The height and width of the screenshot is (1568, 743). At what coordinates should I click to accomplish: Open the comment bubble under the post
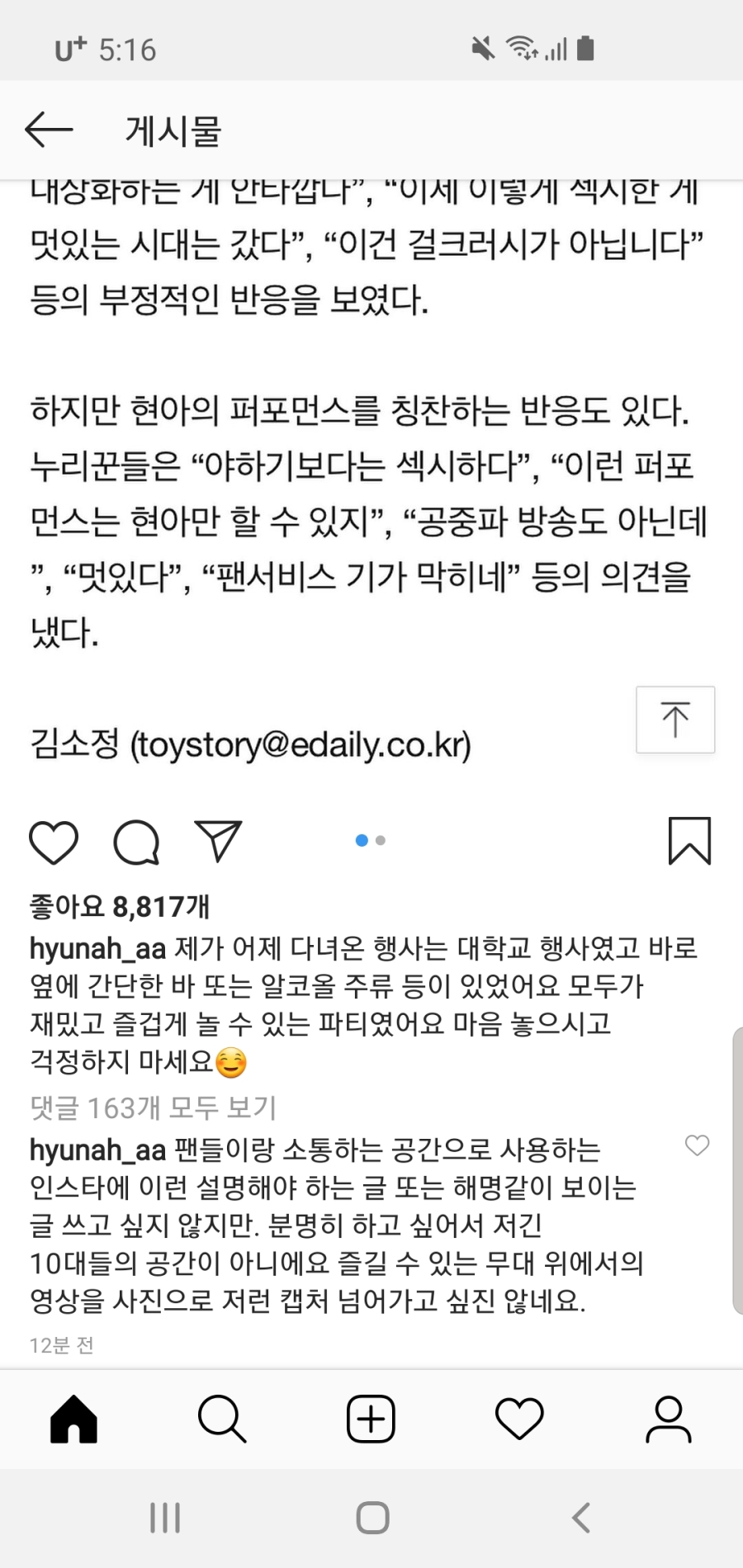point(136,843)
